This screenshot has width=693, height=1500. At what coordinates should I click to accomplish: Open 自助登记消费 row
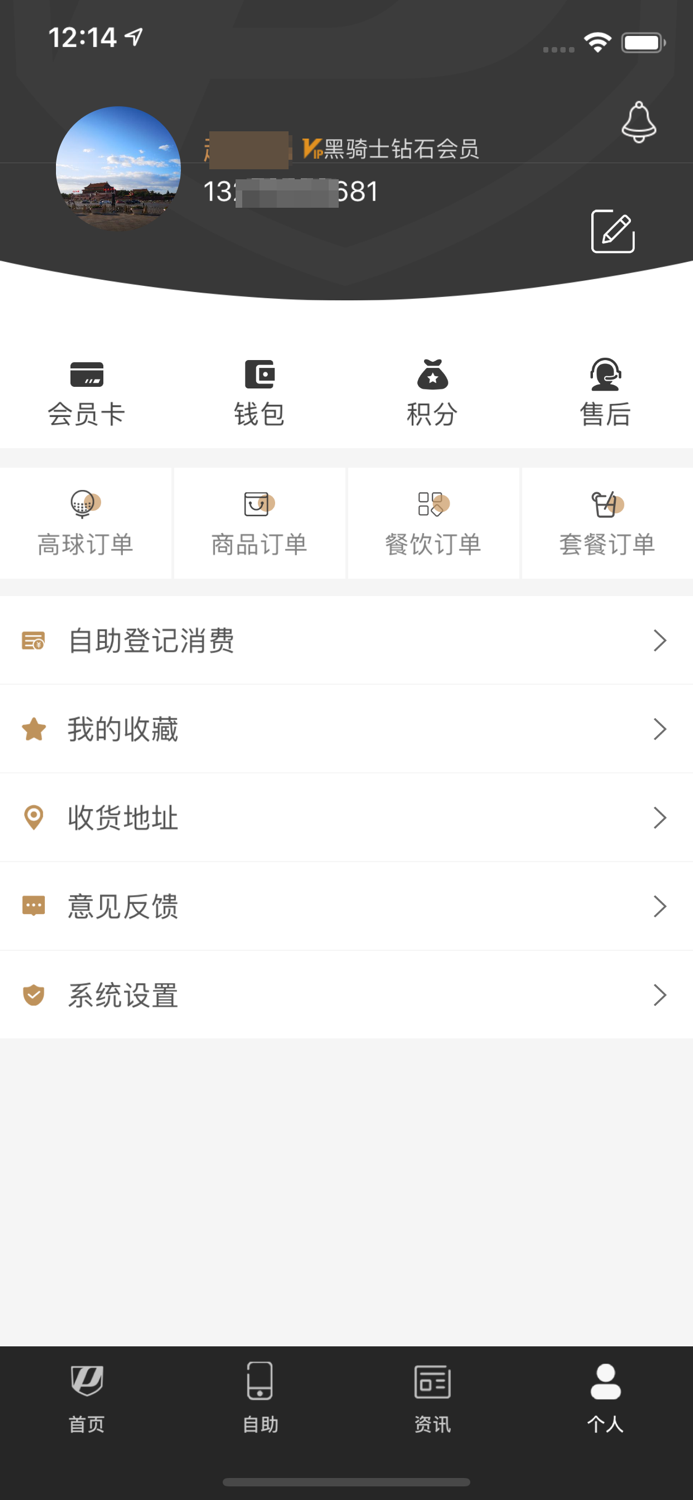click(346, 641)
